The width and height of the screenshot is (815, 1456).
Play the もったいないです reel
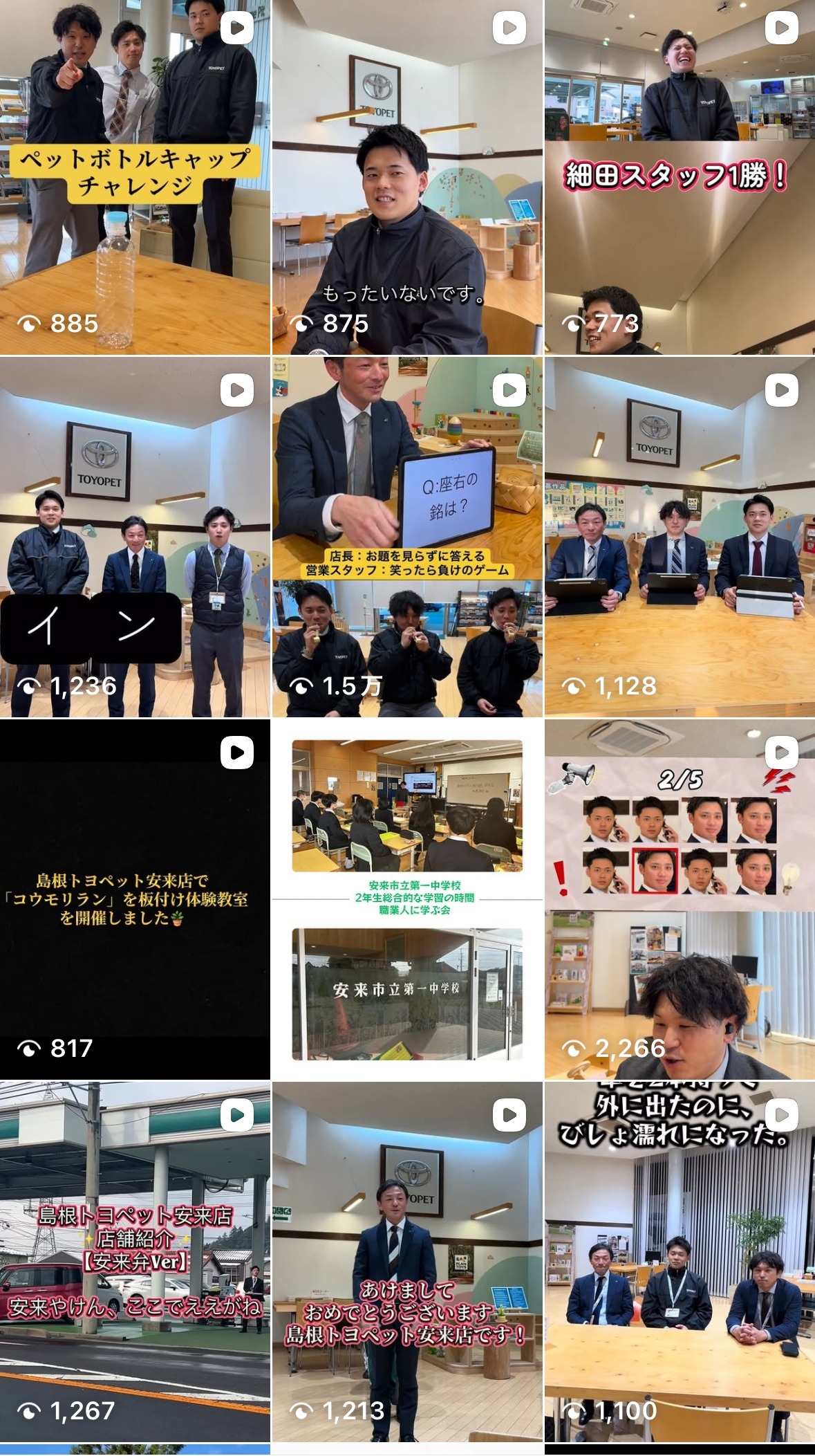pyautogui.click(x=407, y=177)
